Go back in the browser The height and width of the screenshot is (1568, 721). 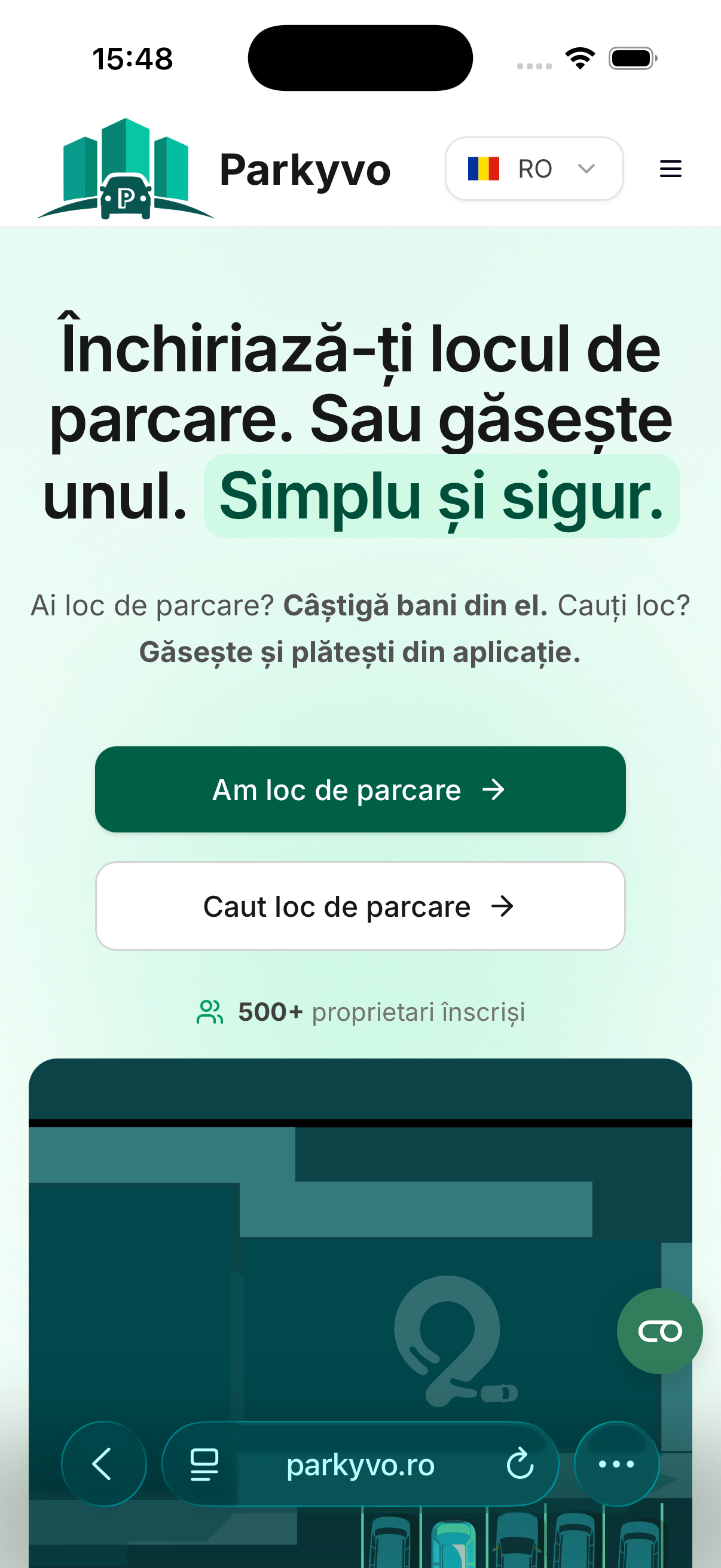click(x=103, y=1463)
